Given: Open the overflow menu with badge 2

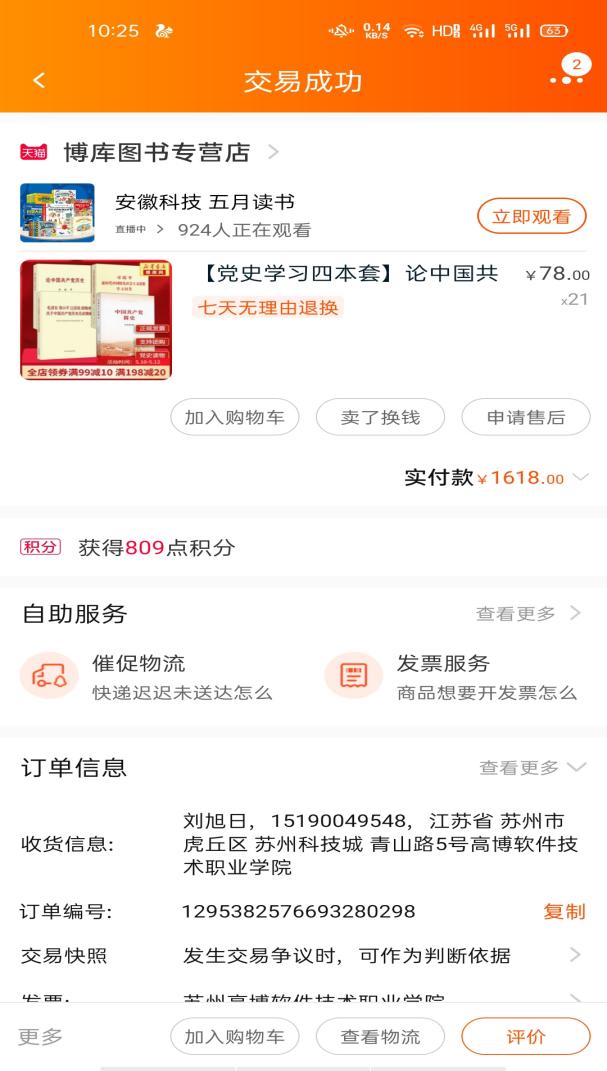Looking at the screenshot, I should pos(567,78).
